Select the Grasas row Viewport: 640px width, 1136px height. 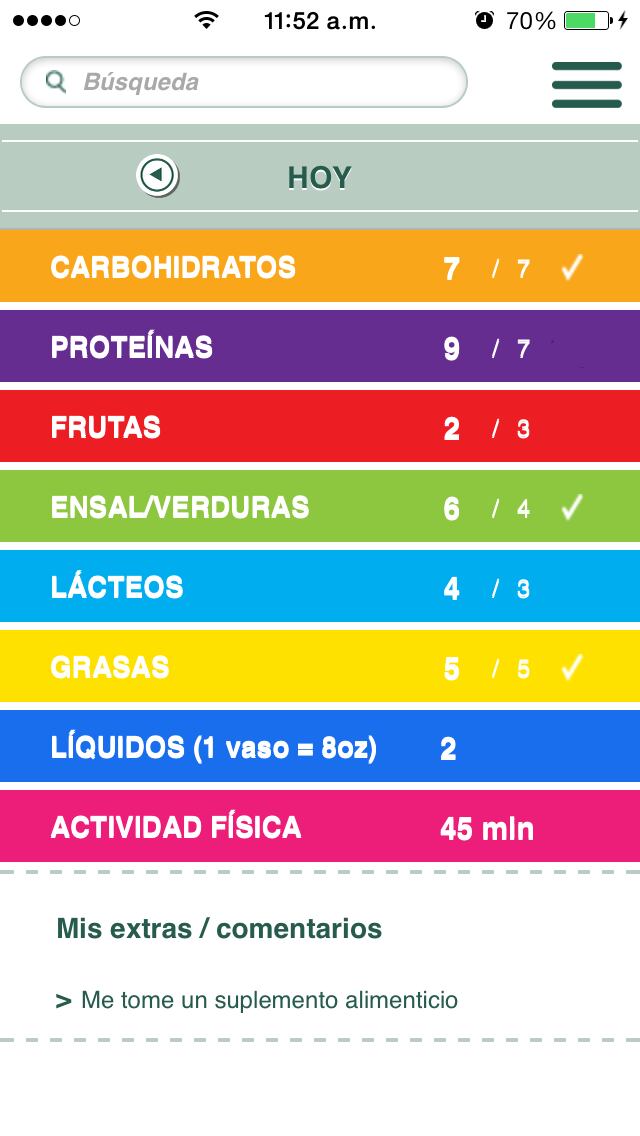coord(320,667)
